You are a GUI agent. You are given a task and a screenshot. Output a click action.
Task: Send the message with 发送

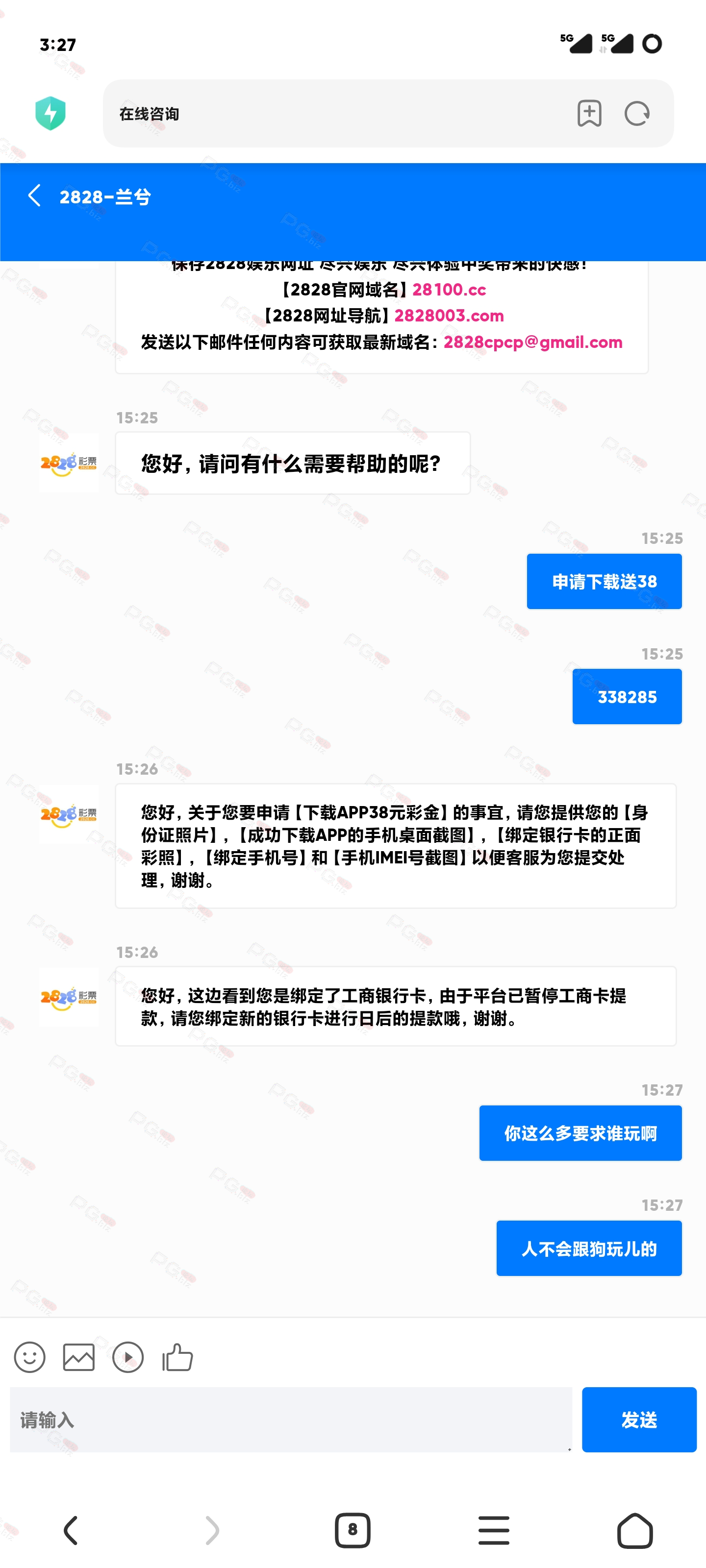click(638, 1420)
